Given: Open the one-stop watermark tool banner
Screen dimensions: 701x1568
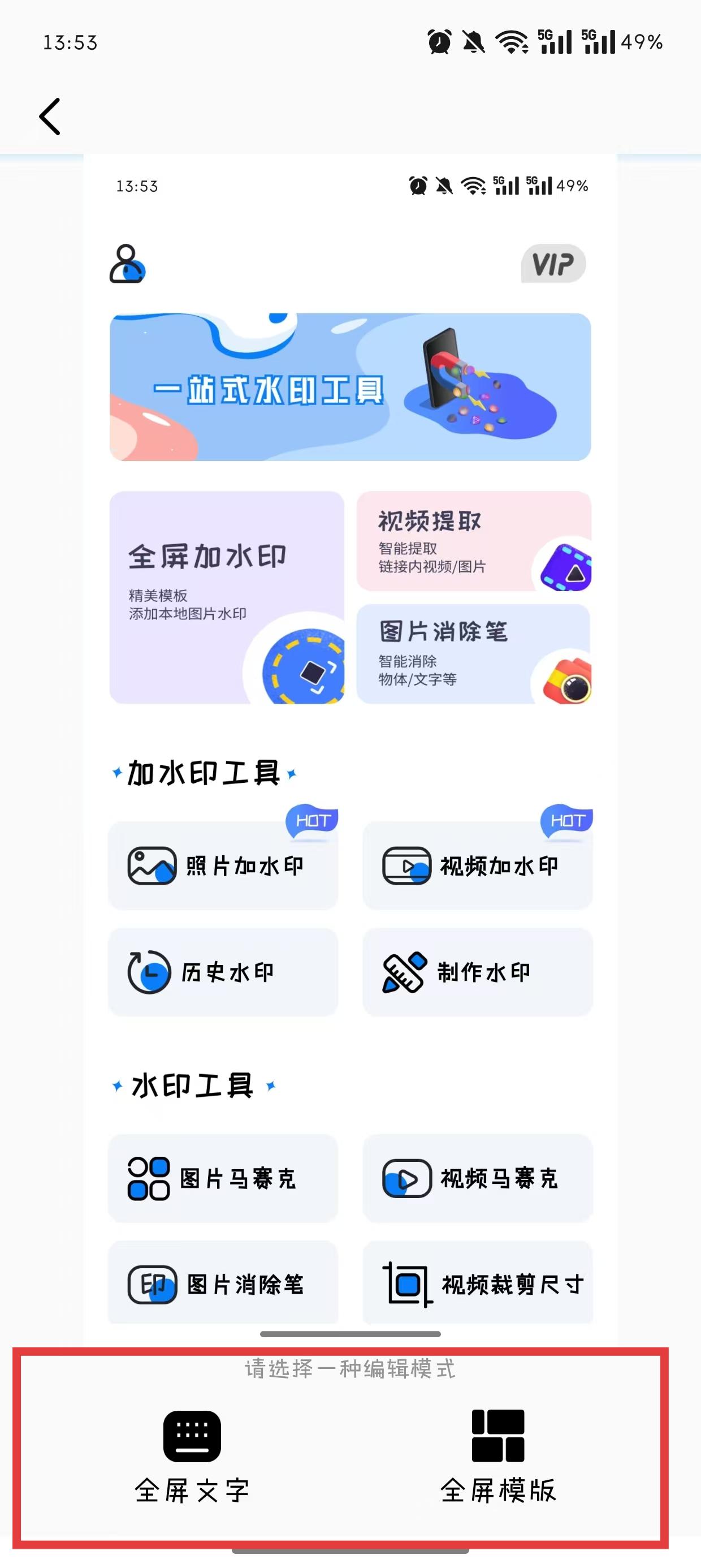Looking at the screenshot, I should (350, 386).
